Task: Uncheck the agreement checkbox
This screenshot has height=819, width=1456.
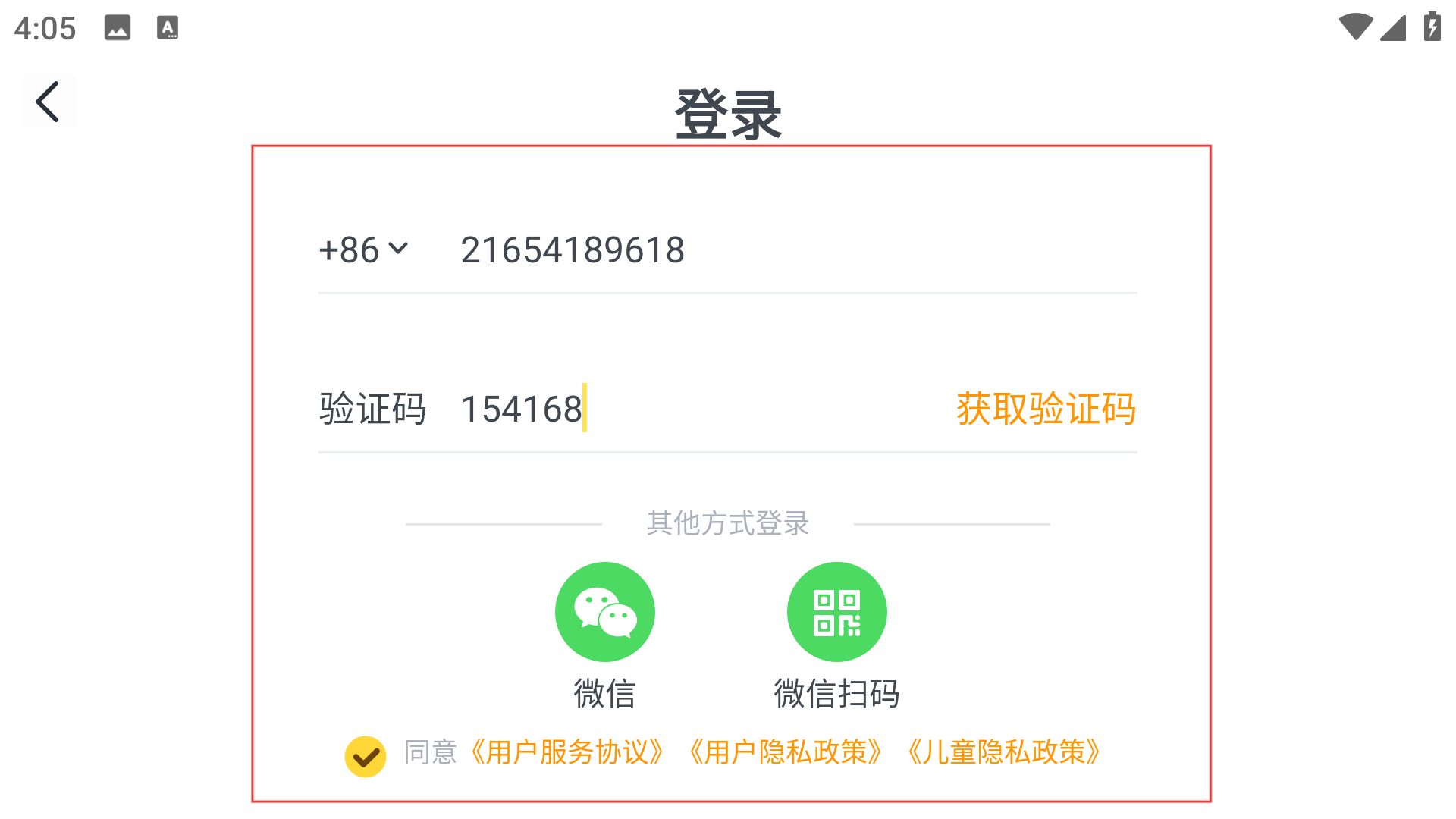Action: [366, 756]
